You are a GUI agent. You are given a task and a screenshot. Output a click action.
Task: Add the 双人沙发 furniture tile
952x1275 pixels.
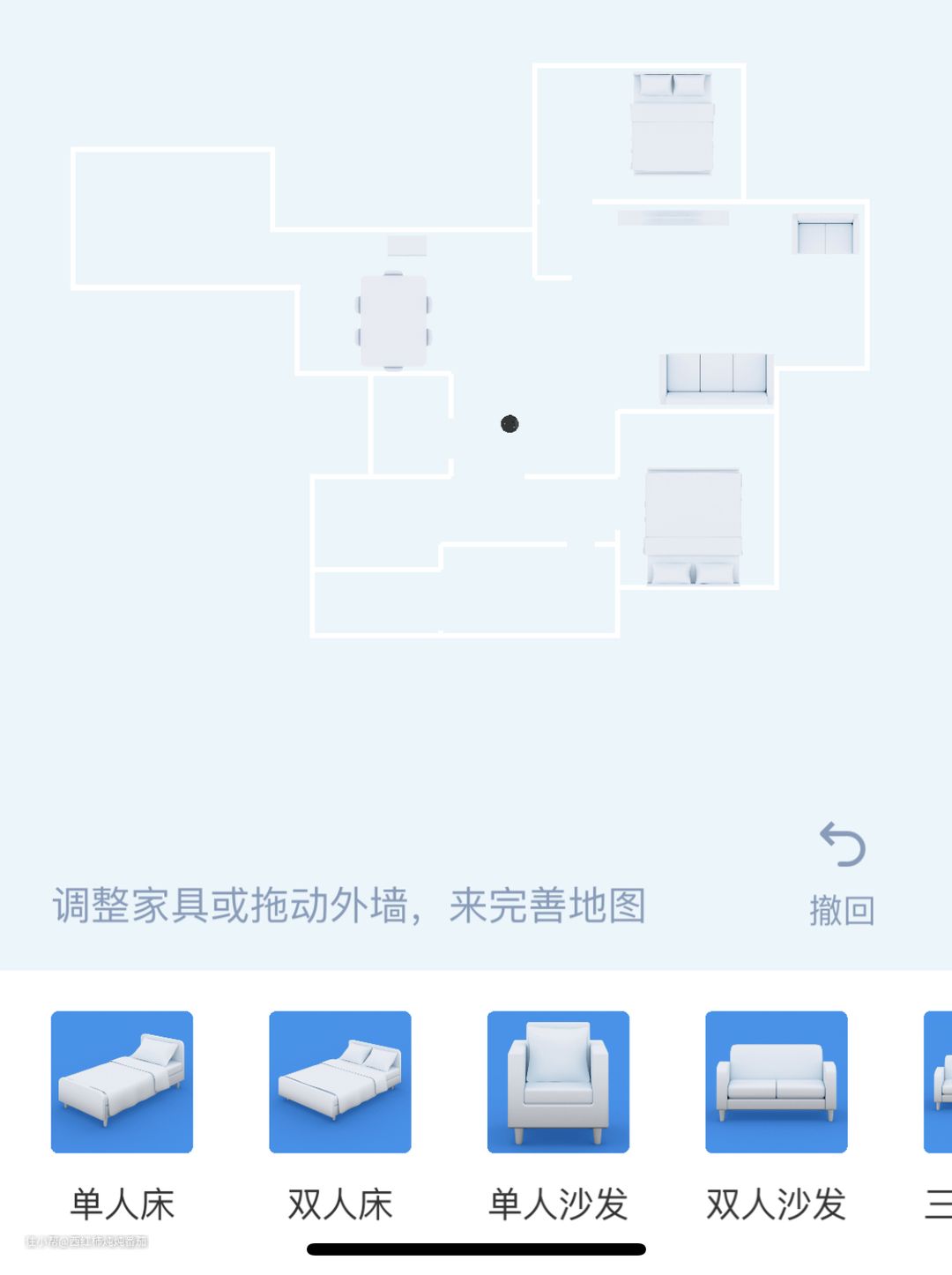click(x=776, y=1082)
